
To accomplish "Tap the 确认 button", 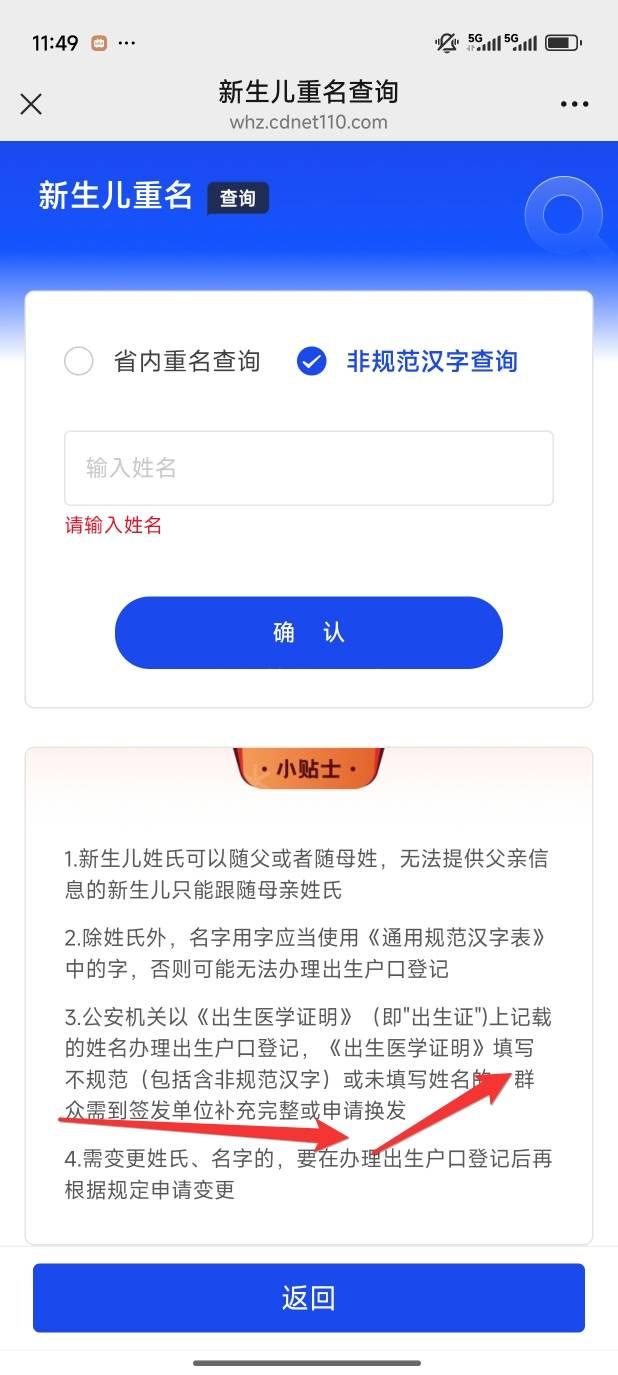I will click(x=308, y=632).
